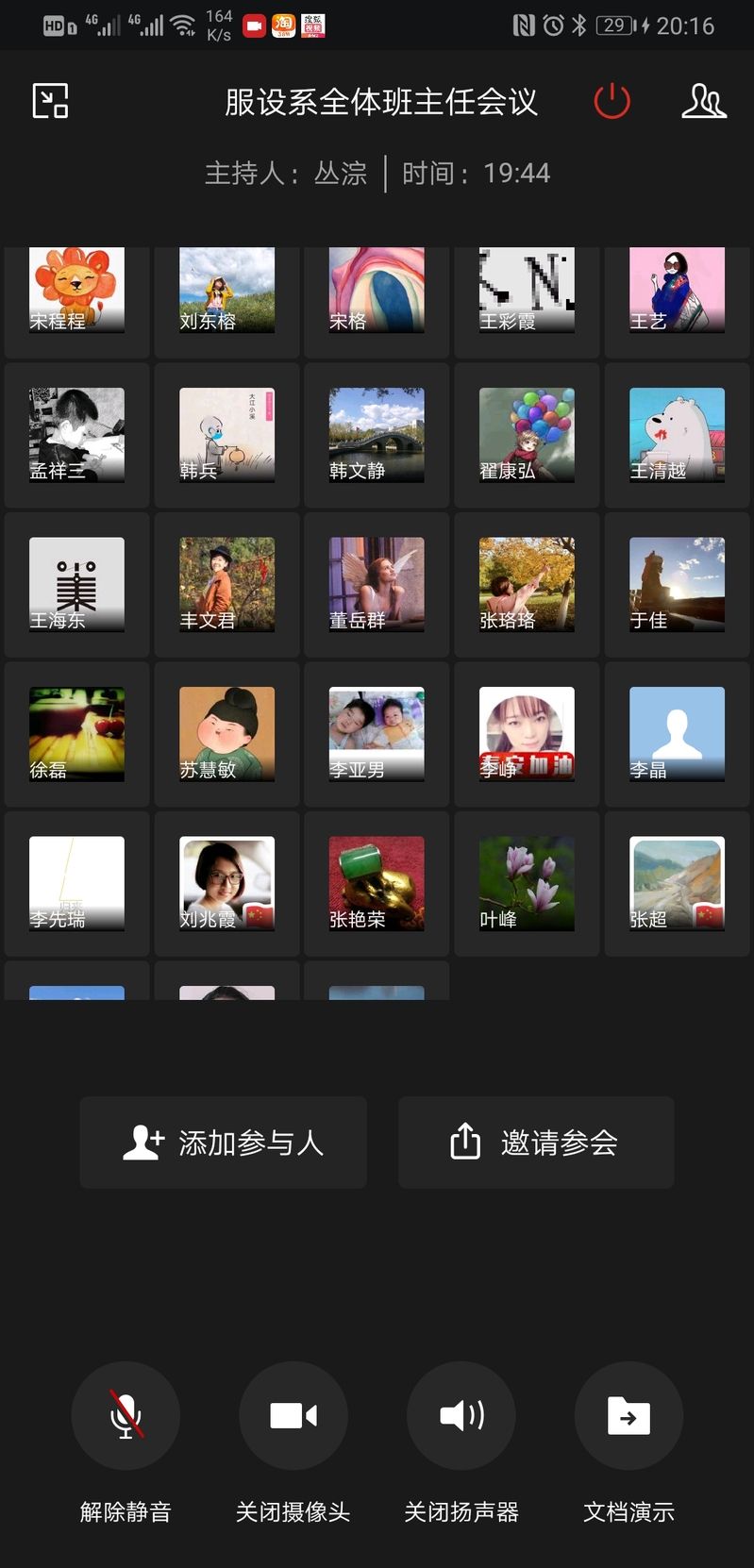
Task: Tap 添加参与人 to add participants
Action: [224, 1143]
